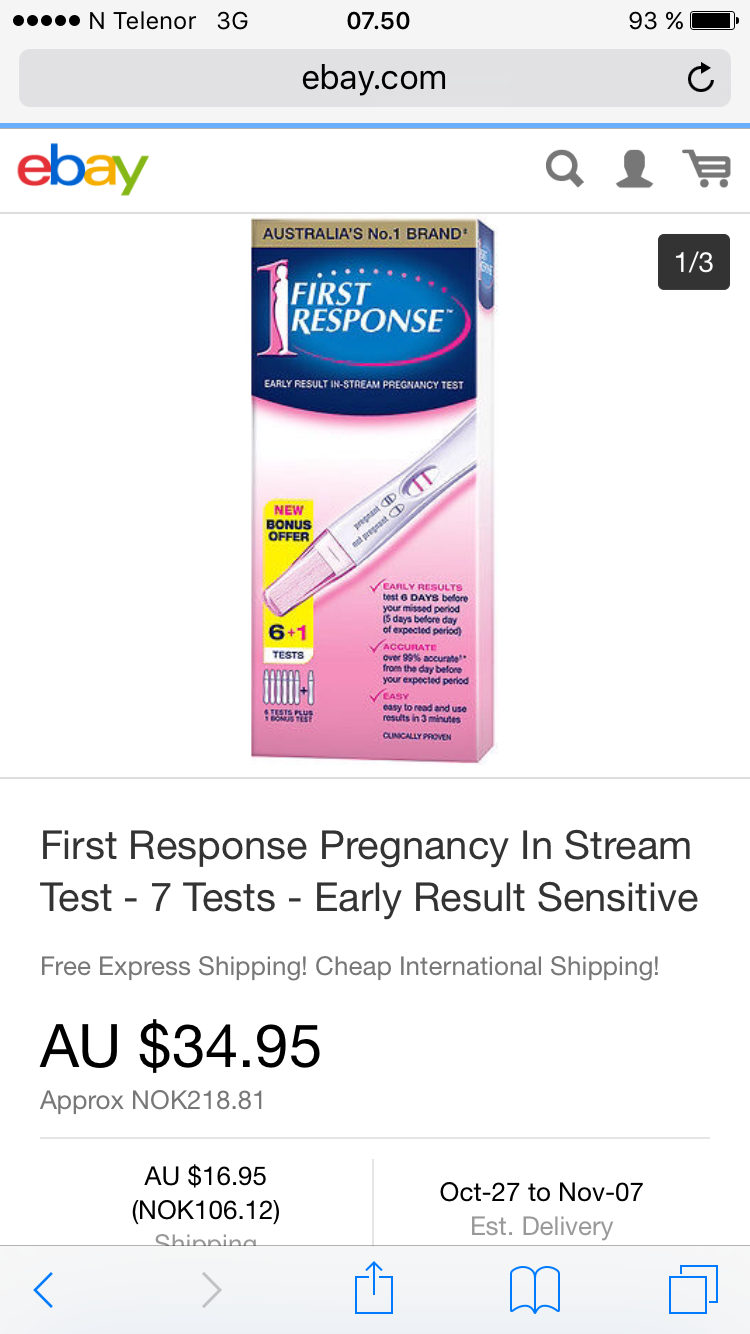Screen dimensions: 750x1334
Task: Tap the ebay.com address bar
Action: pos(374,78)
